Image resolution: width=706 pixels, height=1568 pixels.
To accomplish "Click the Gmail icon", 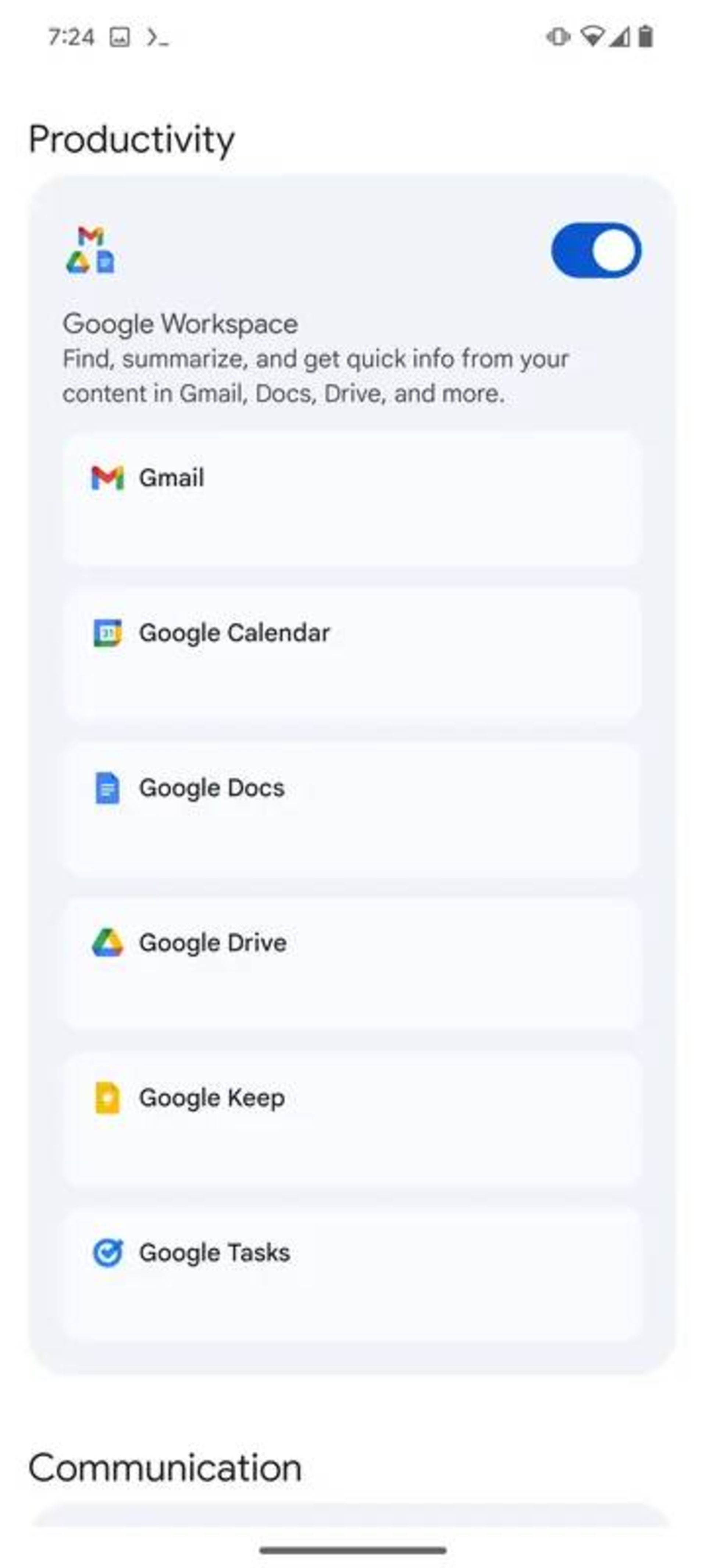I will coord(107,478).
